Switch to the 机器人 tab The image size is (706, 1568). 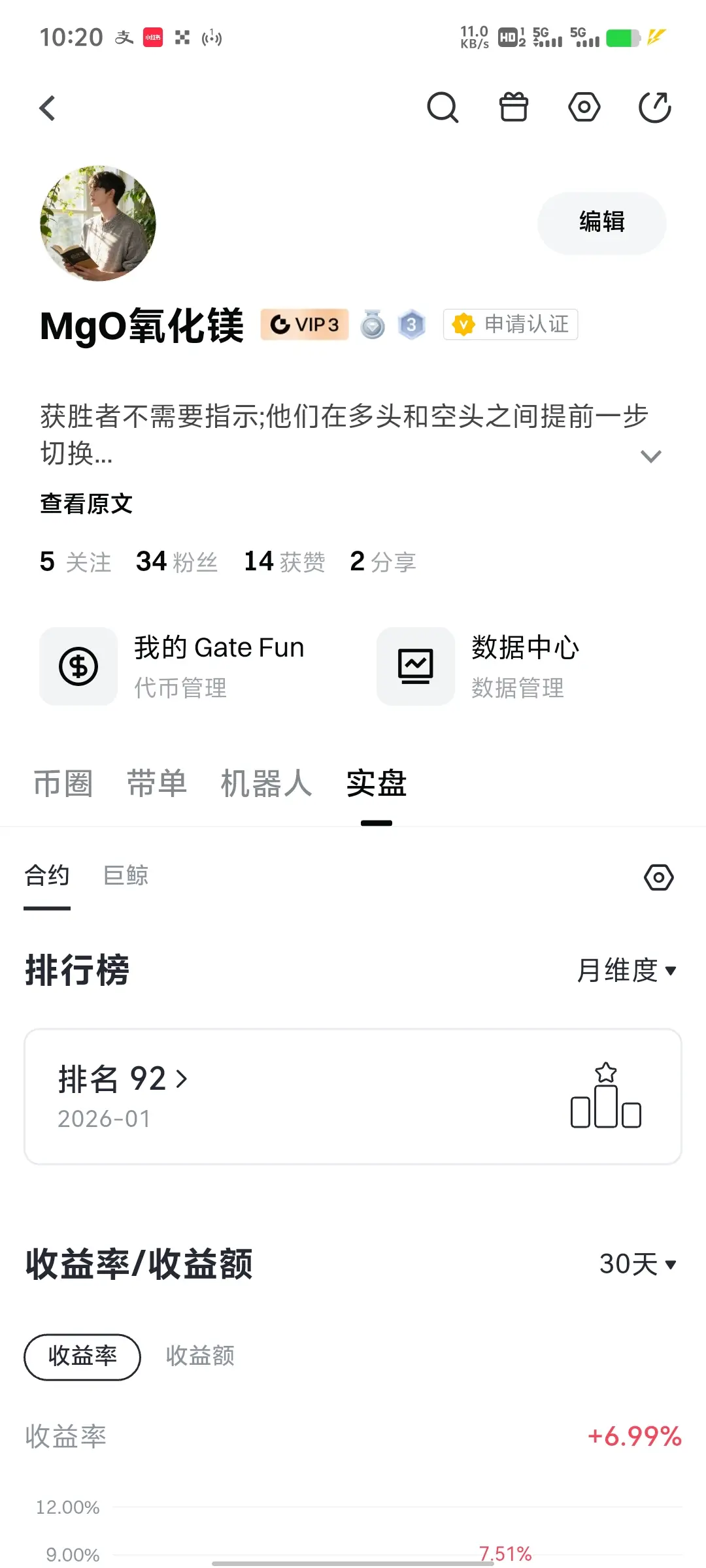(265, 784)
